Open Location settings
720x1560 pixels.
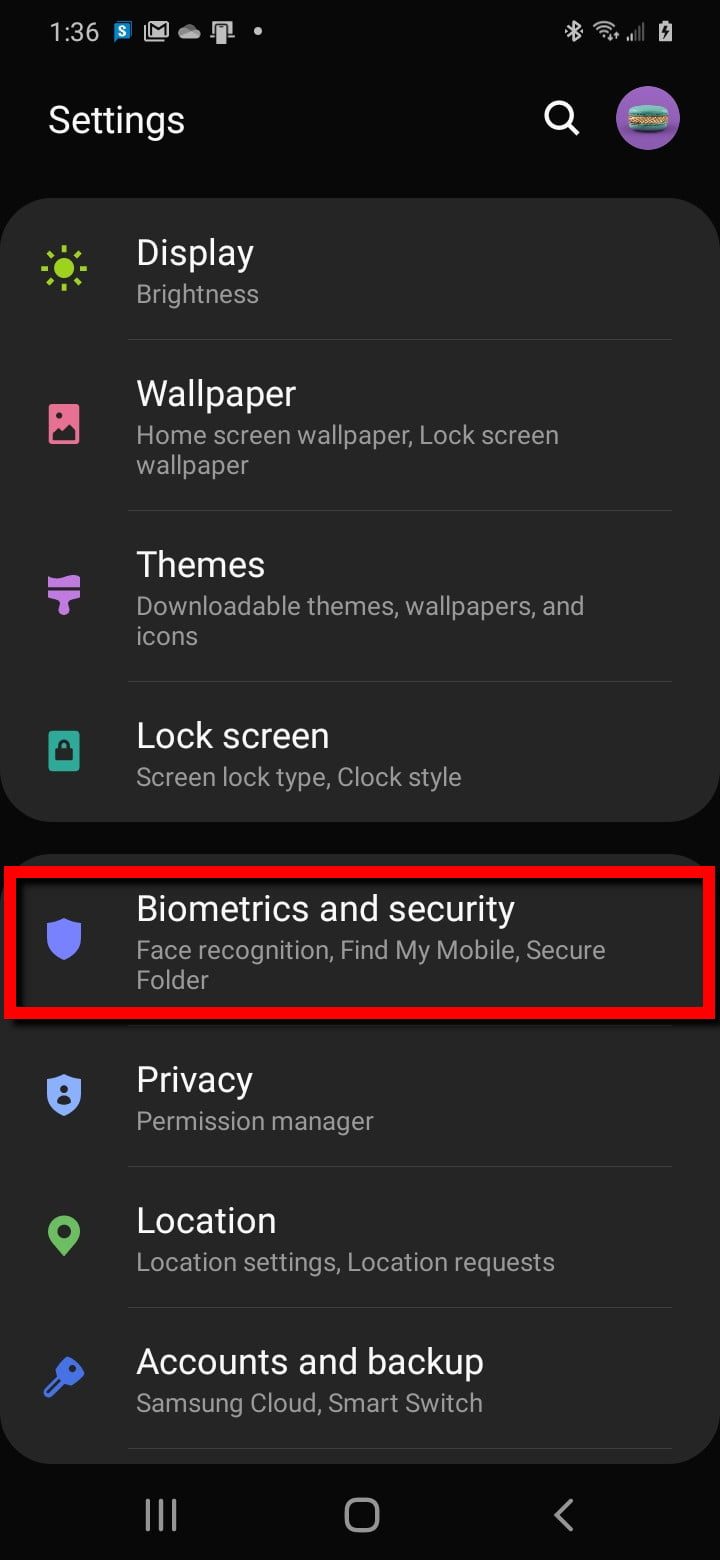pos(360,1237)
